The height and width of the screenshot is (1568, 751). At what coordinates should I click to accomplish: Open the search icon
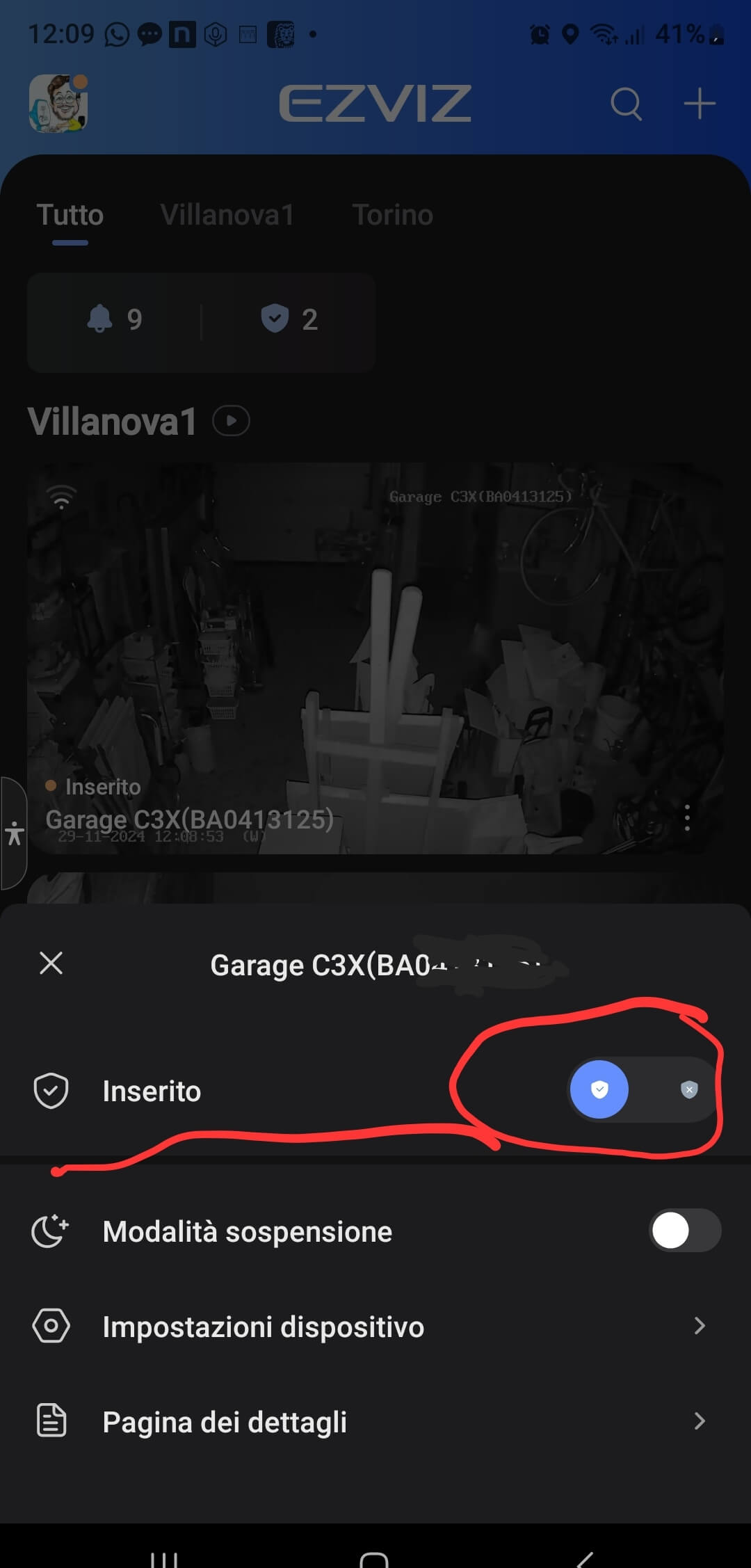click(626, 104)
